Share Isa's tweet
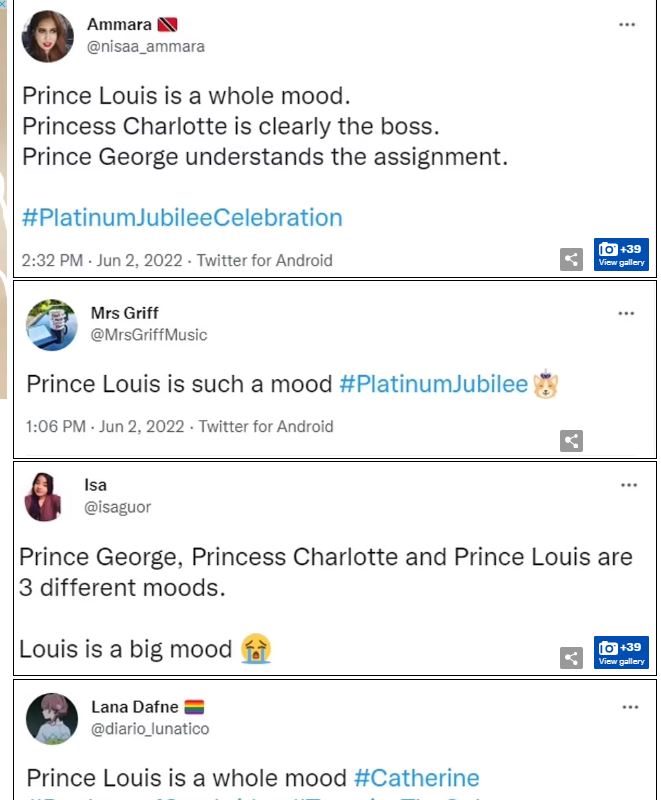 pos(571,657)
